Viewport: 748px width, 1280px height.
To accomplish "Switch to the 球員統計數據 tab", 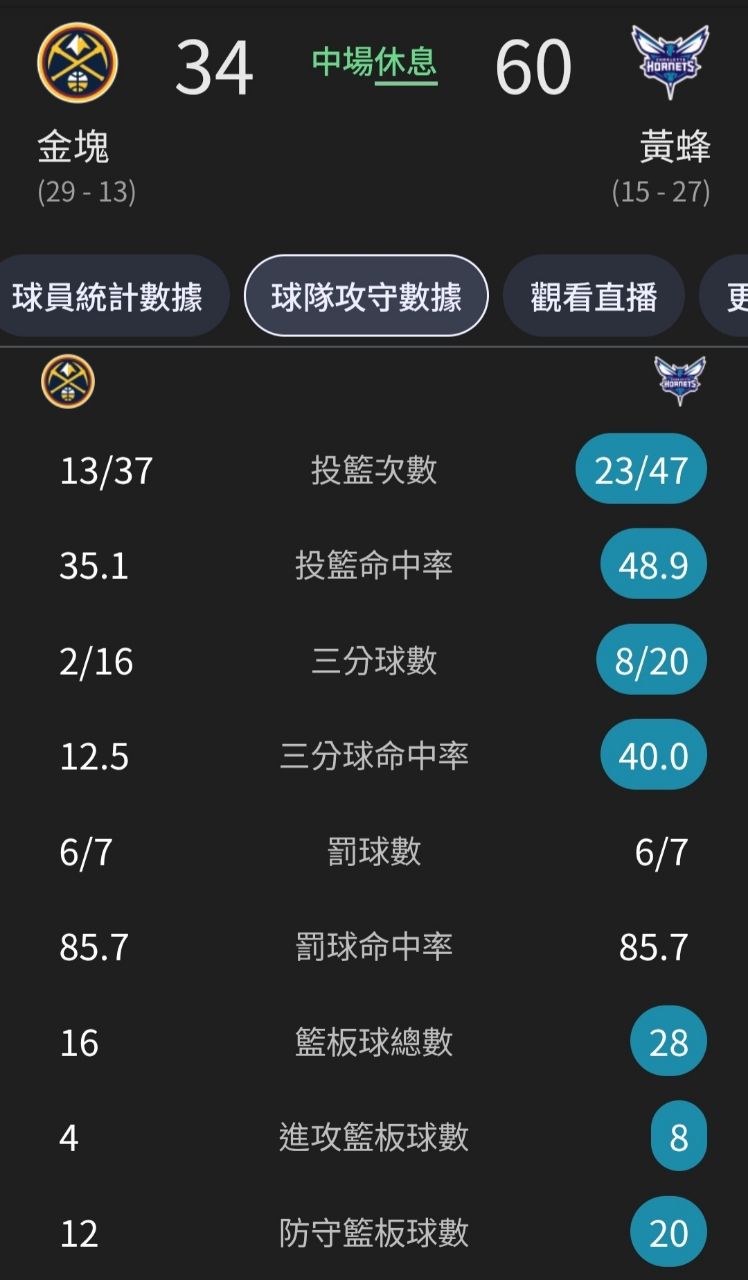I will tap(108, 297).
